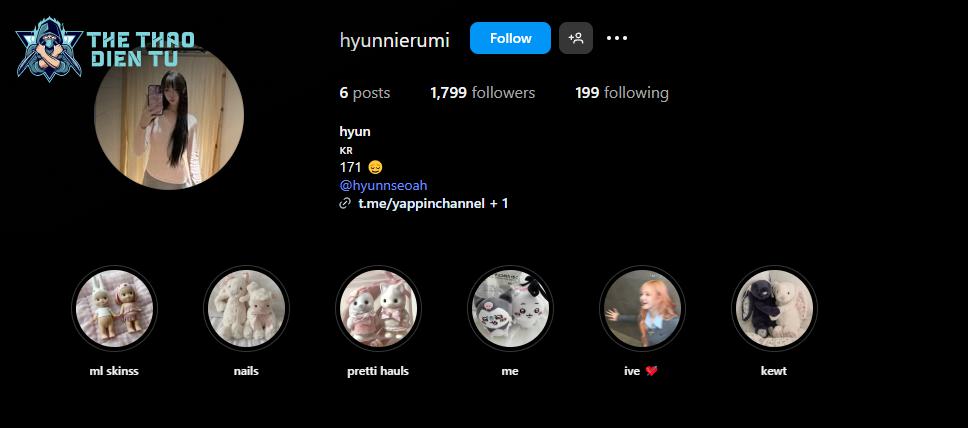View the me highlight
The height and width of the screenshot is (428, 968).
pyautogui.click(x=510, y=308)
